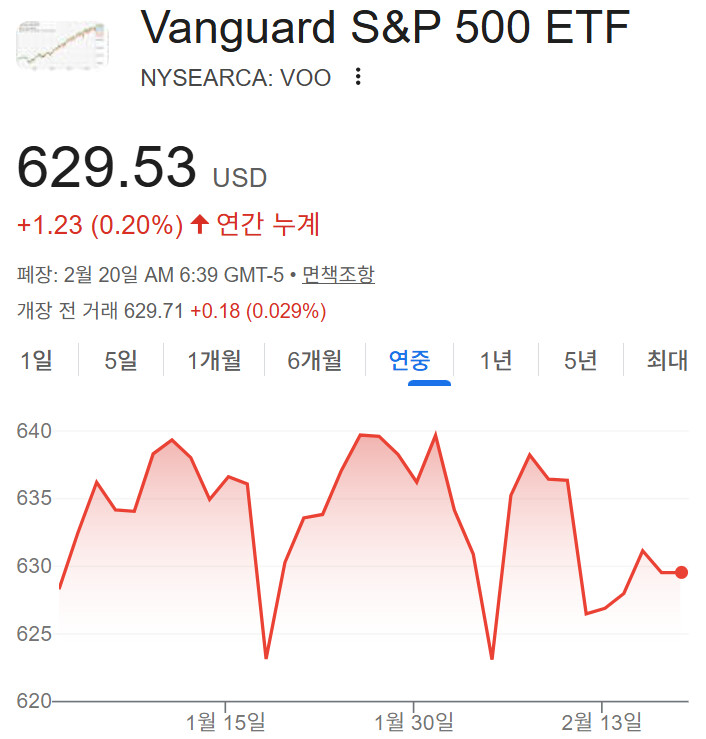Image resolution: width=706 pixels, height=739 pixels.
Task: Select the 연중 year-to-date tab
Action: (x=410, y=361)
